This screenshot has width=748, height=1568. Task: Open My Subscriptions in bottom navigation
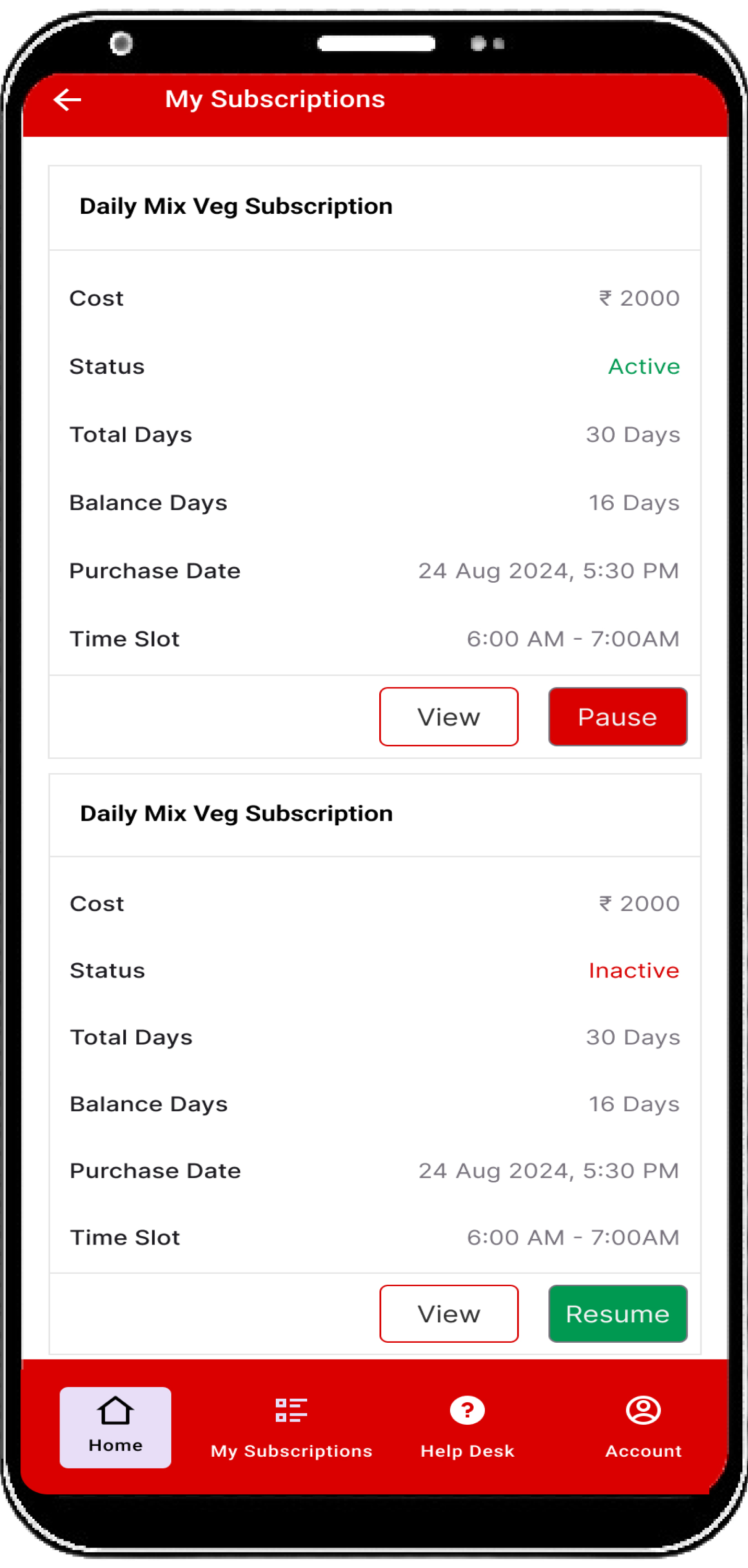point(291,1426)
